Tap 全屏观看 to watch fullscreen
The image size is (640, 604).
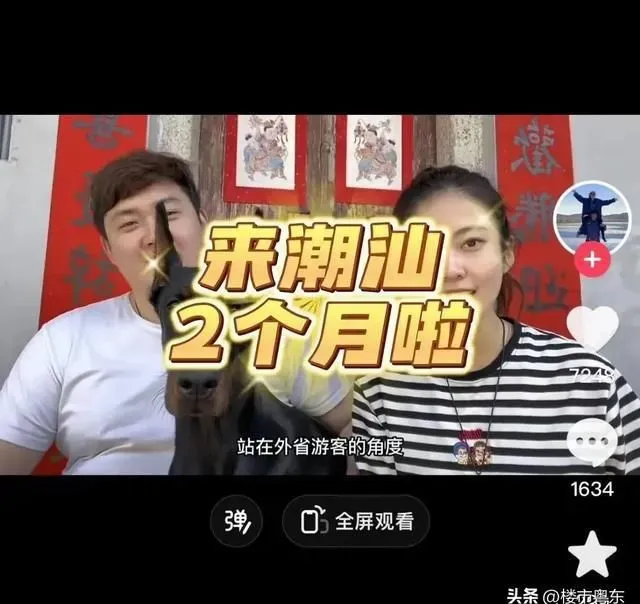pyautogui.click(x=356, y=521)
